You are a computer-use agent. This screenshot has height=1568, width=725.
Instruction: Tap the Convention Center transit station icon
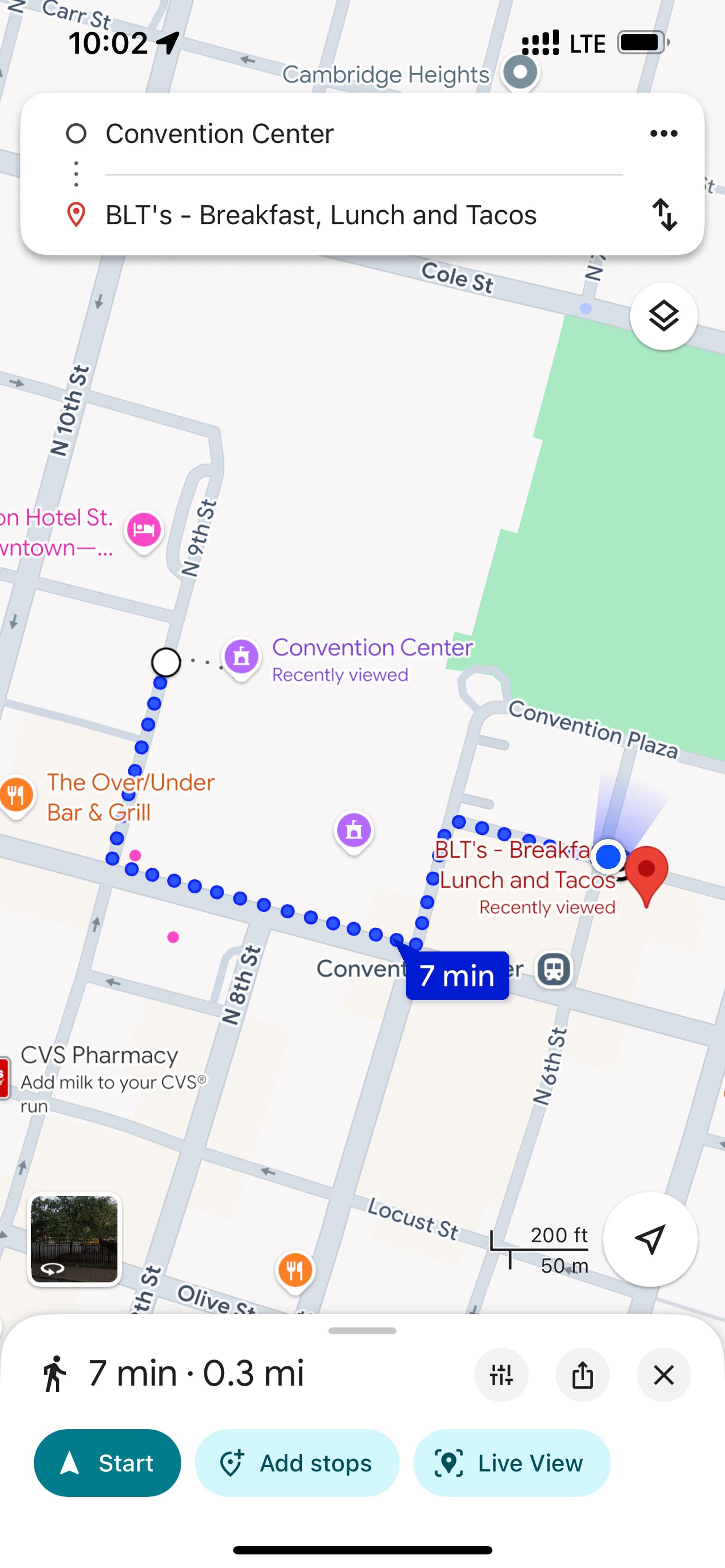click(x=553, y=968)
